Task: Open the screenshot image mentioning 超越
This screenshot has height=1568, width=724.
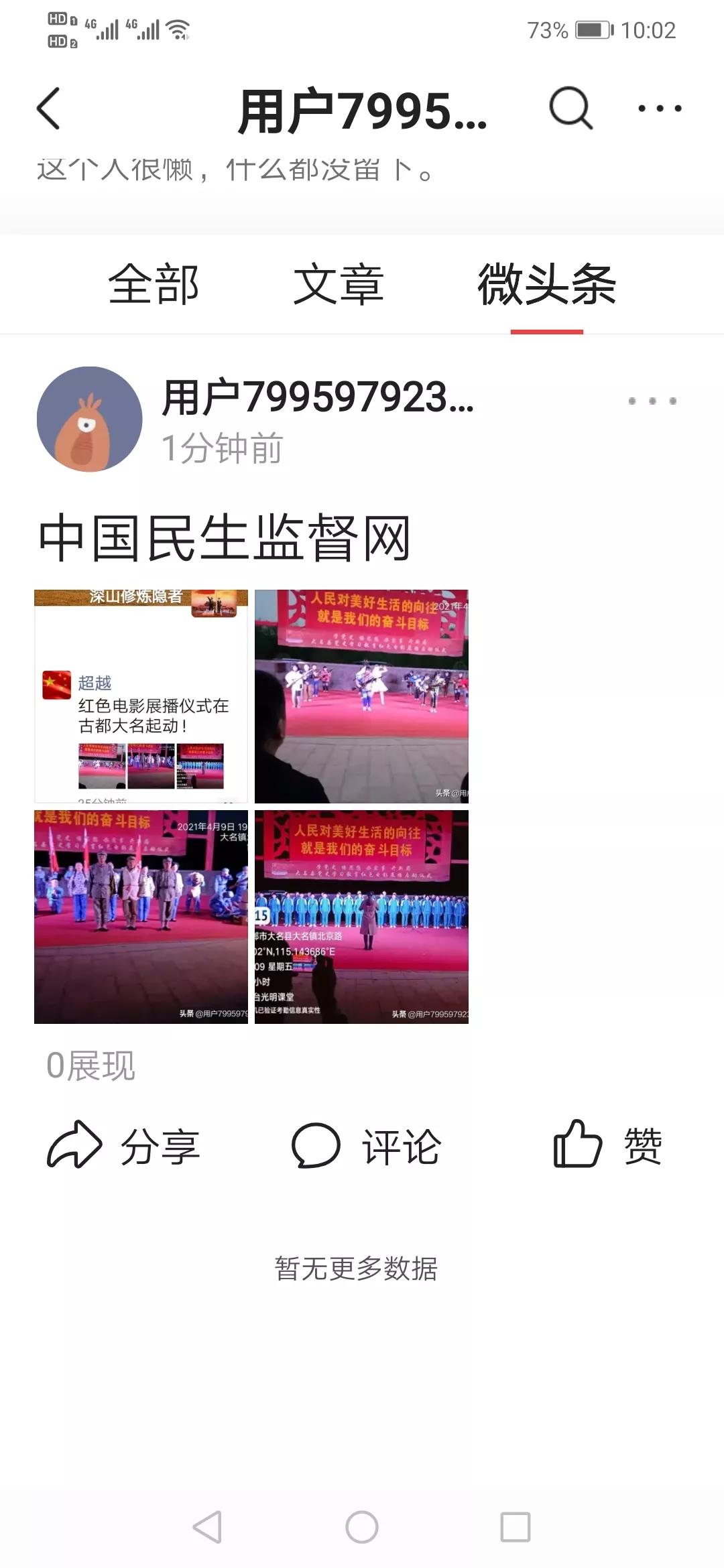Action: 141,696
